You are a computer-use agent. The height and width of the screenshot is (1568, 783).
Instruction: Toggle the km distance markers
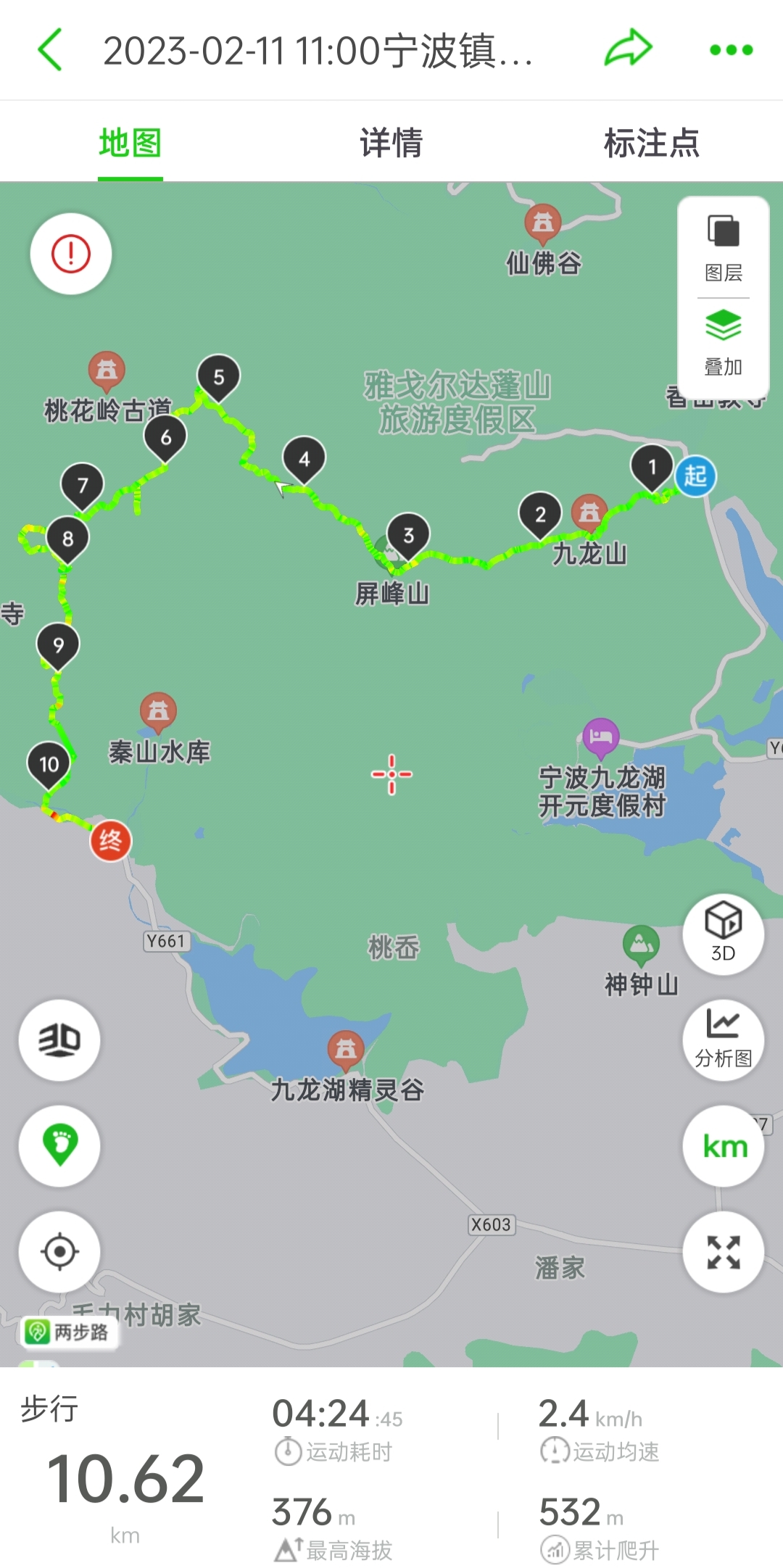[724, 1146]
